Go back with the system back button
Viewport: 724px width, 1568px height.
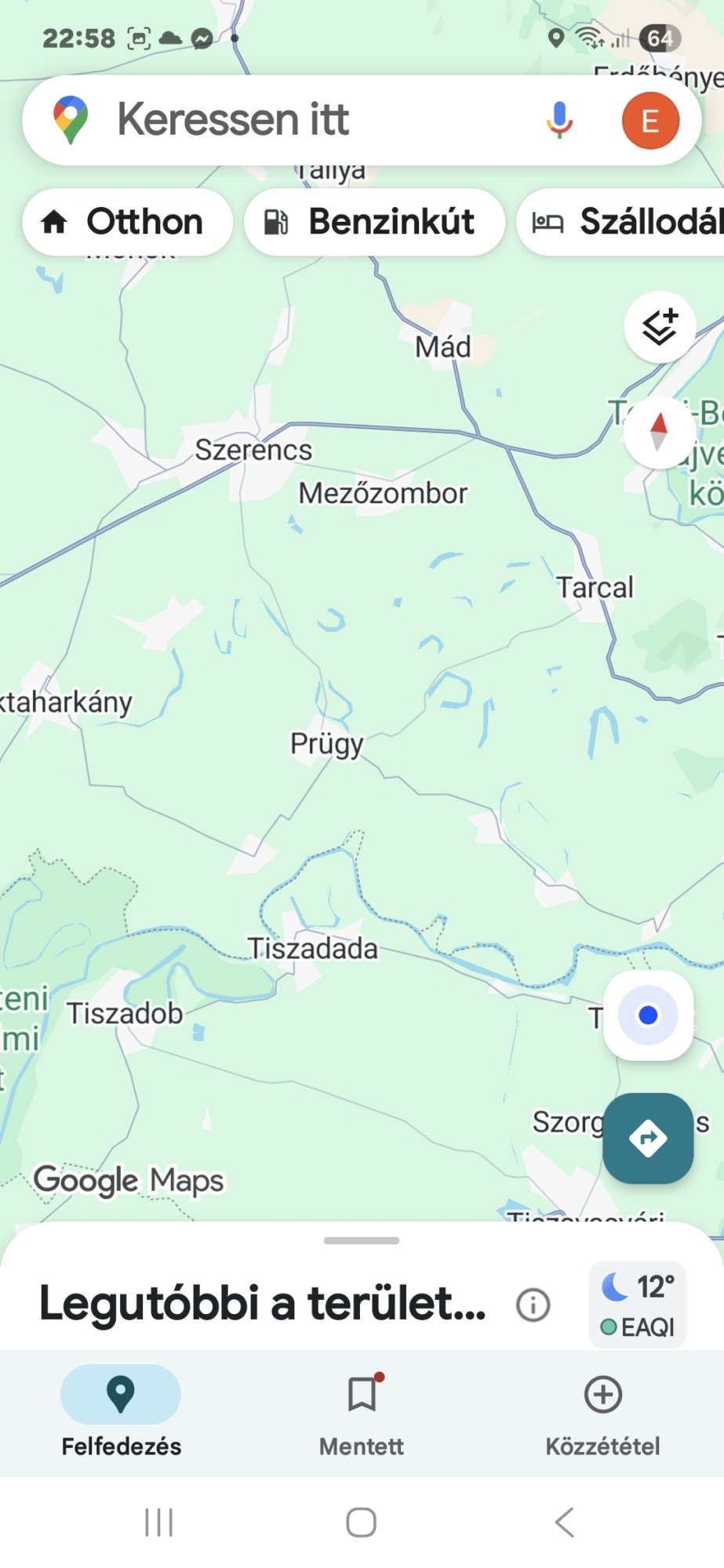coord(564,1523)
